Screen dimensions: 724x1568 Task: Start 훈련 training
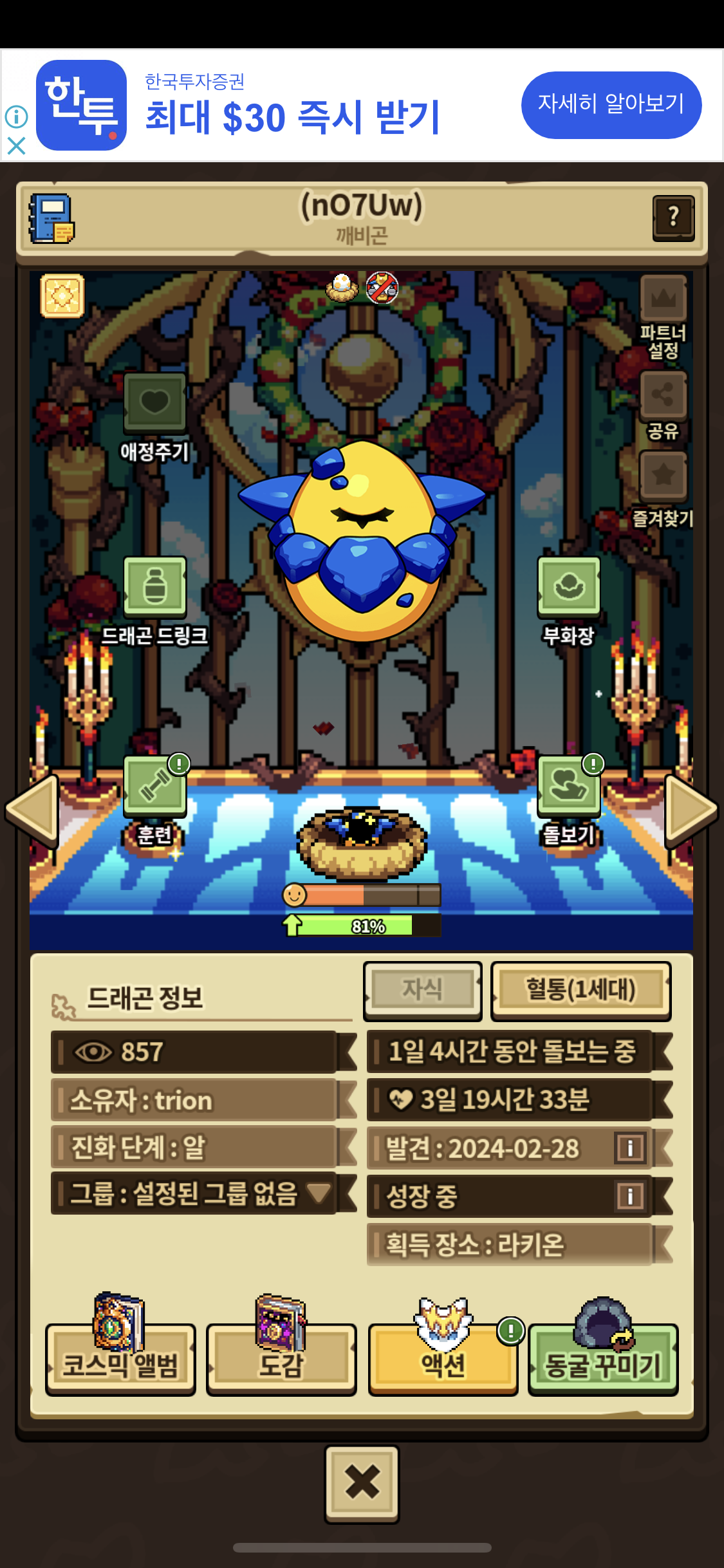[155, 786]
